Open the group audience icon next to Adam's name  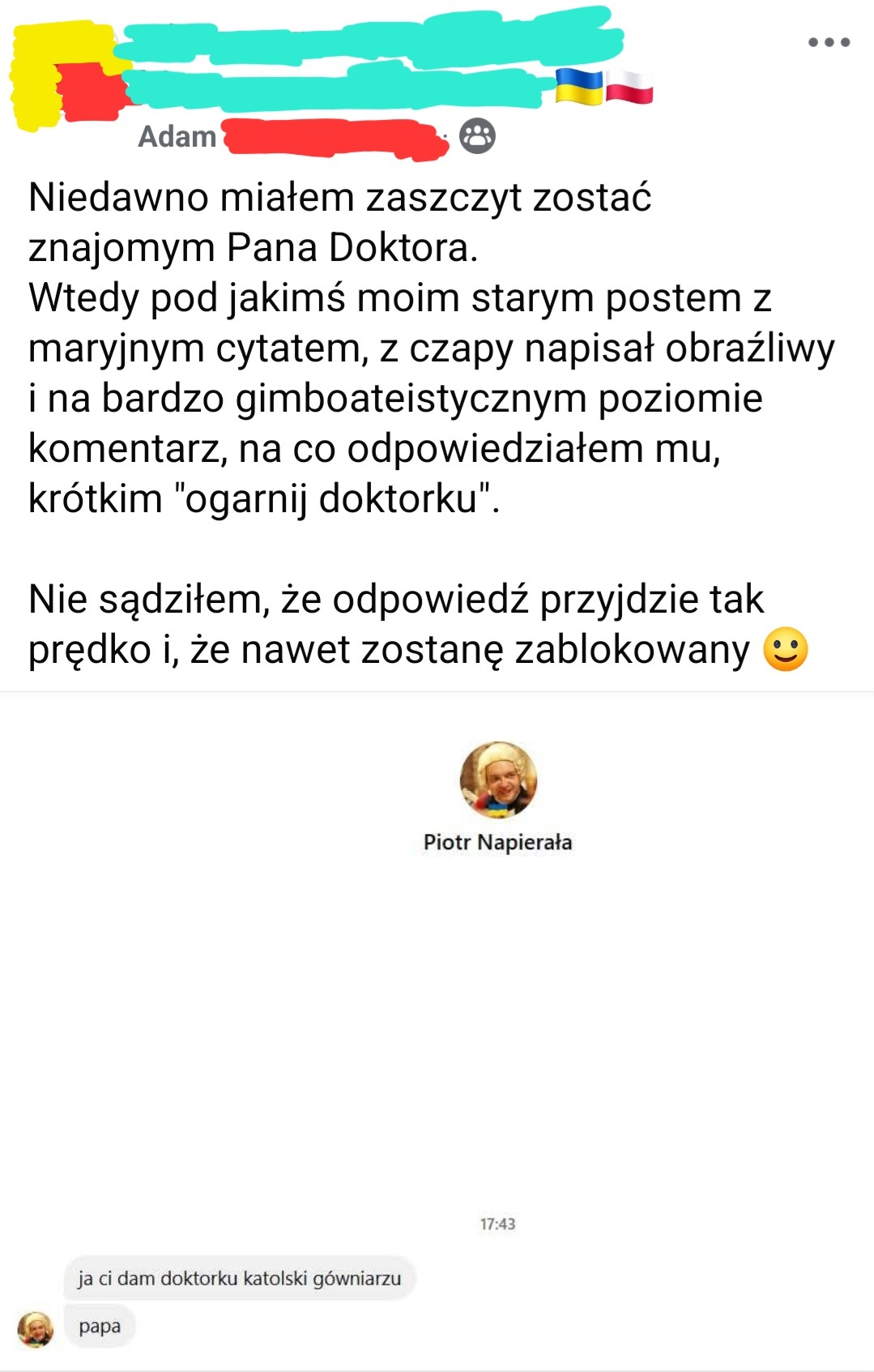(x=477, y=136)
